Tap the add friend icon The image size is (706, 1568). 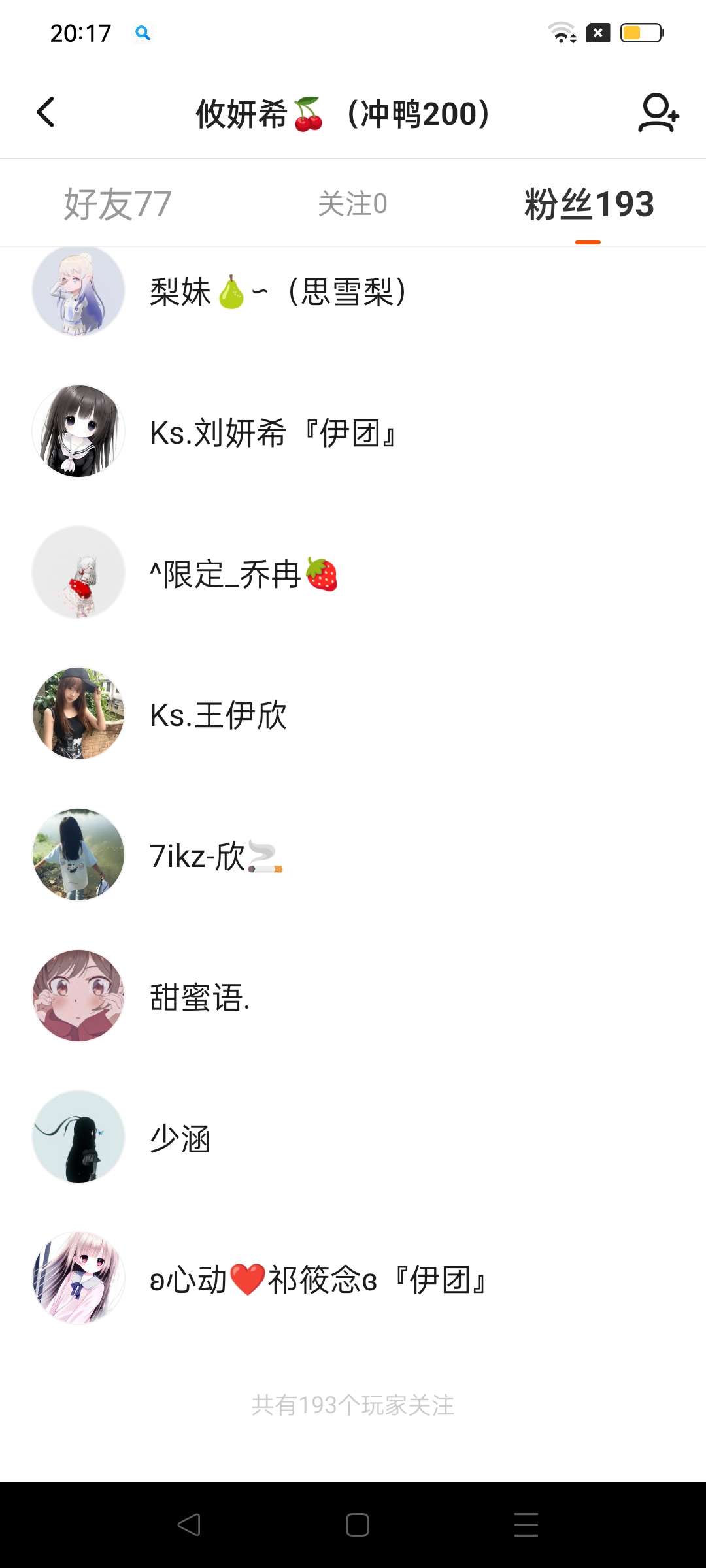(658, 113)
